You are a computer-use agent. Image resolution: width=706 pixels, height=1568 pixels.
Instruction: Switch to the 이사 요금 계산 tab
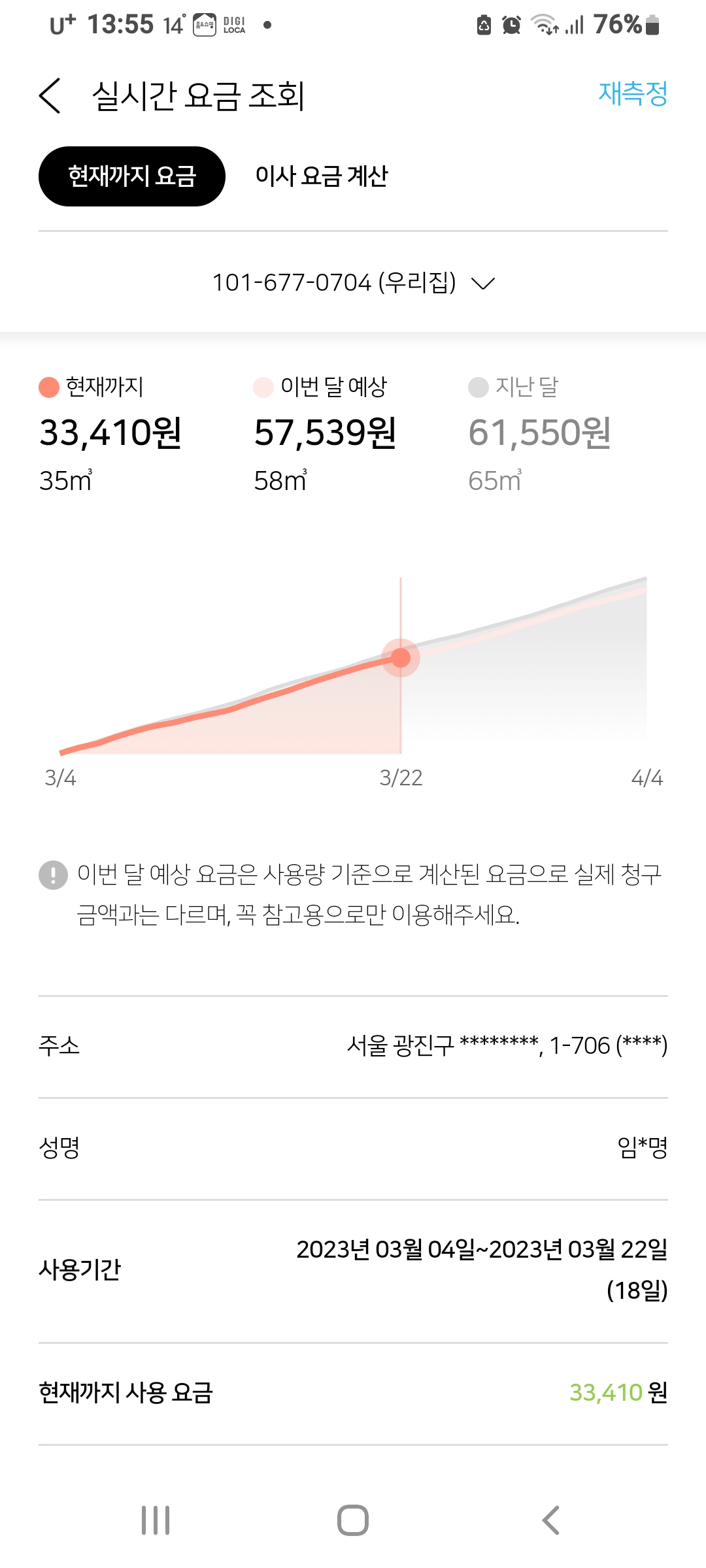tap(322, 176)
